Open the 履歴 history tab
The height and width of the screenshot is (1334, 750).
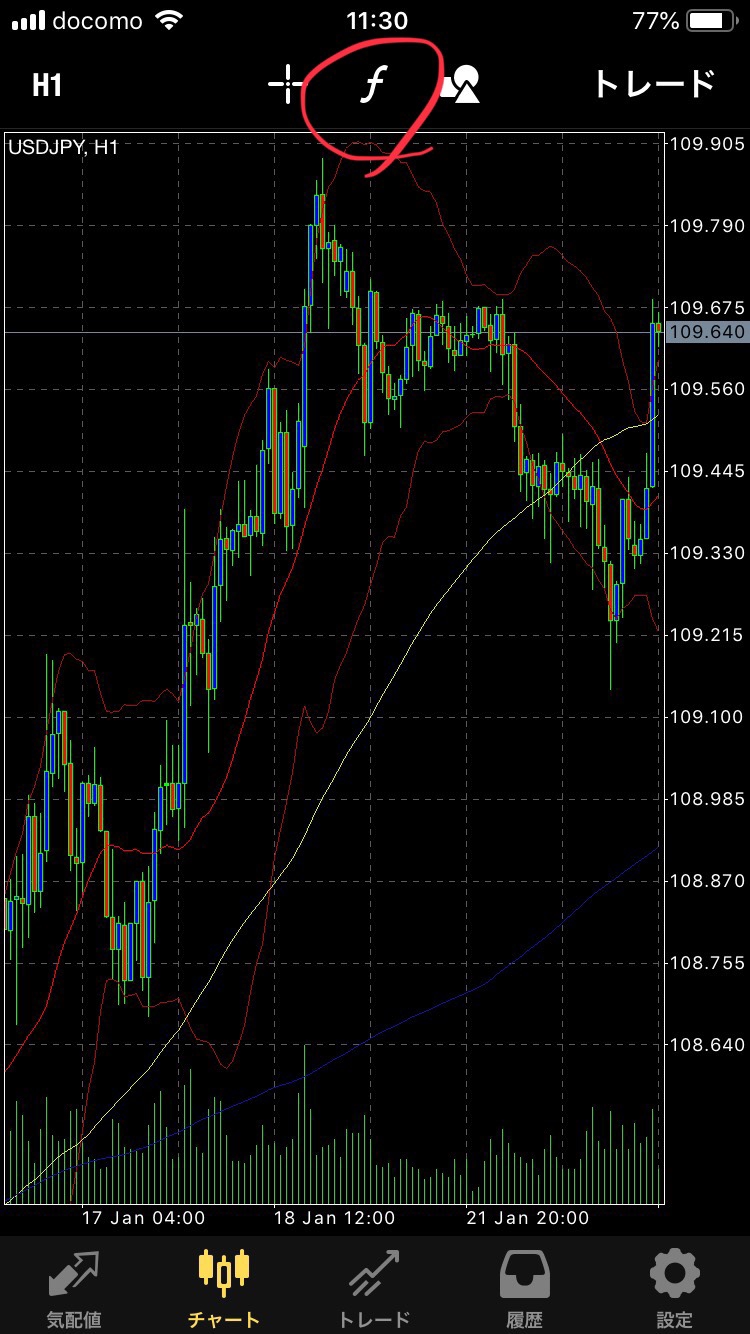(524, 1288)
